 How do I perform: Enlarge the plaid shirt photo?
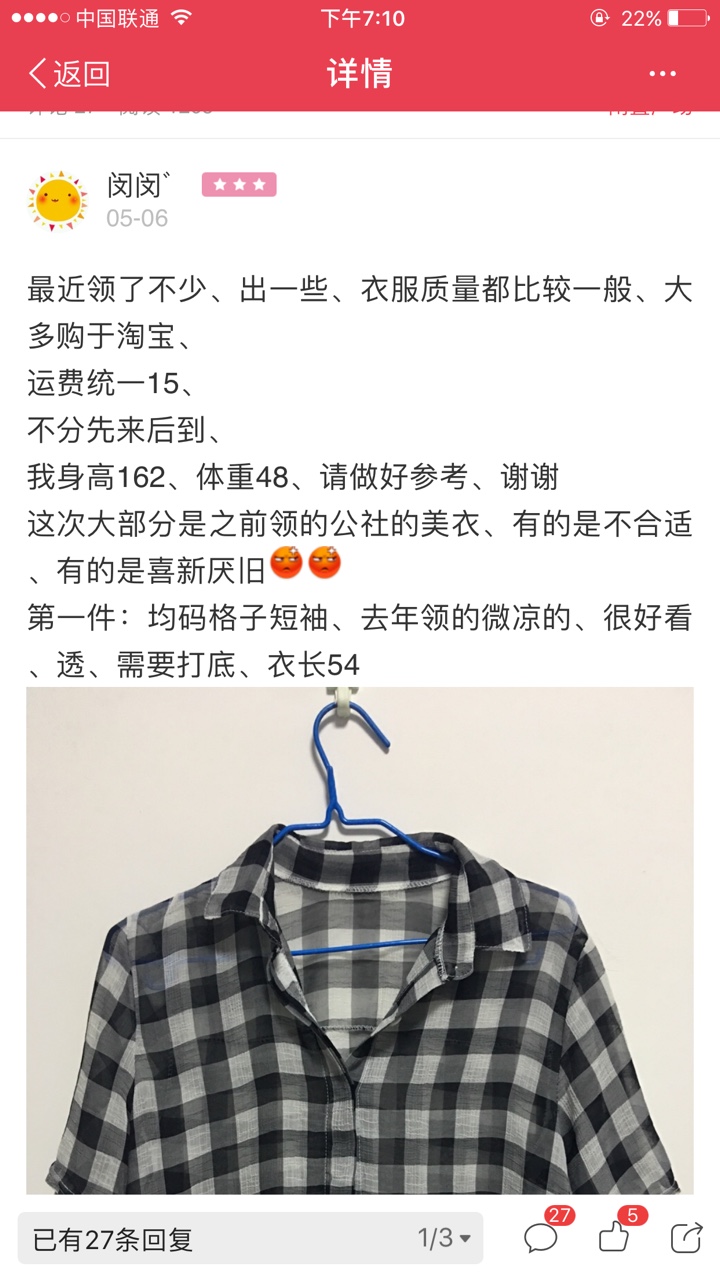click(x=360, y=940)
